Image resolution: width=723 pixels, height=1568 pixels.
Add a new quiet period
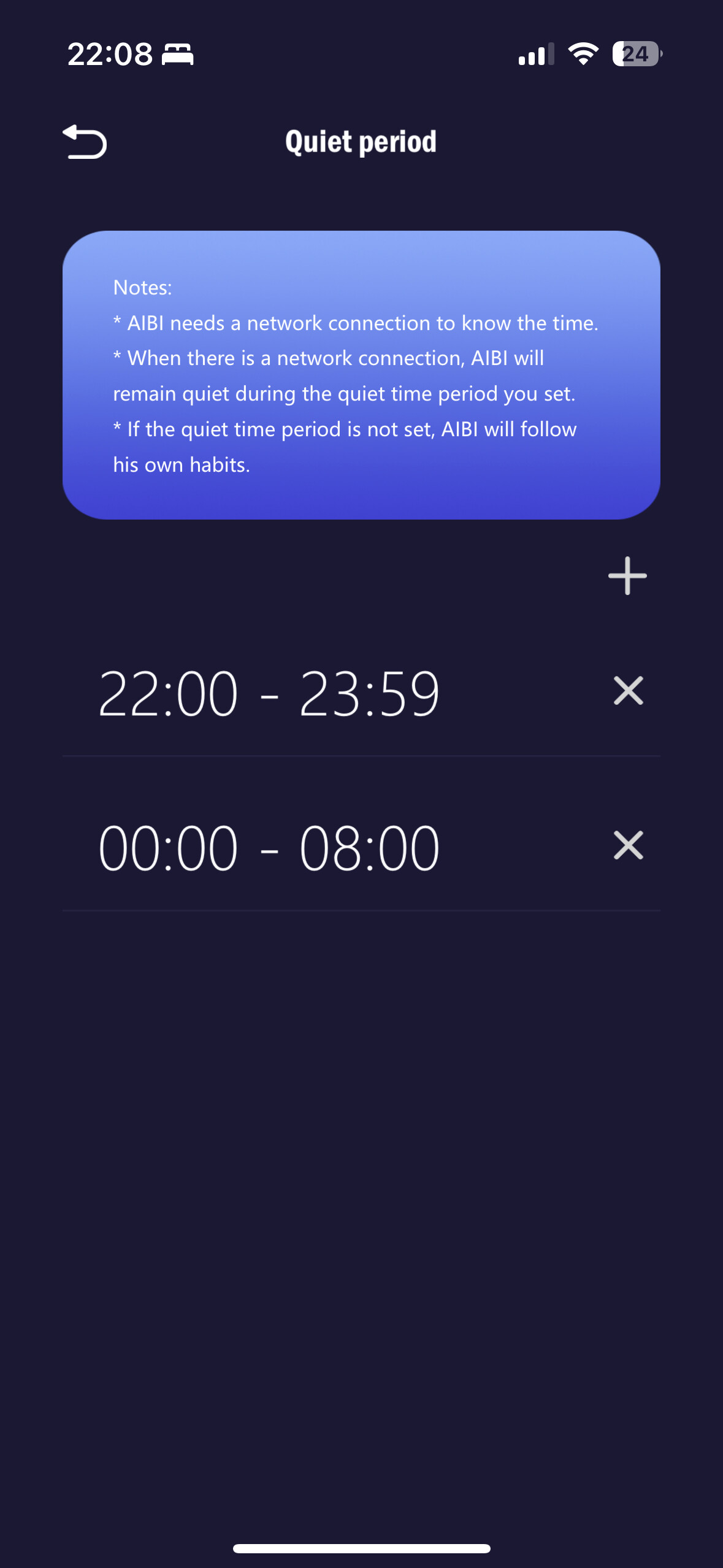[627, 576]
